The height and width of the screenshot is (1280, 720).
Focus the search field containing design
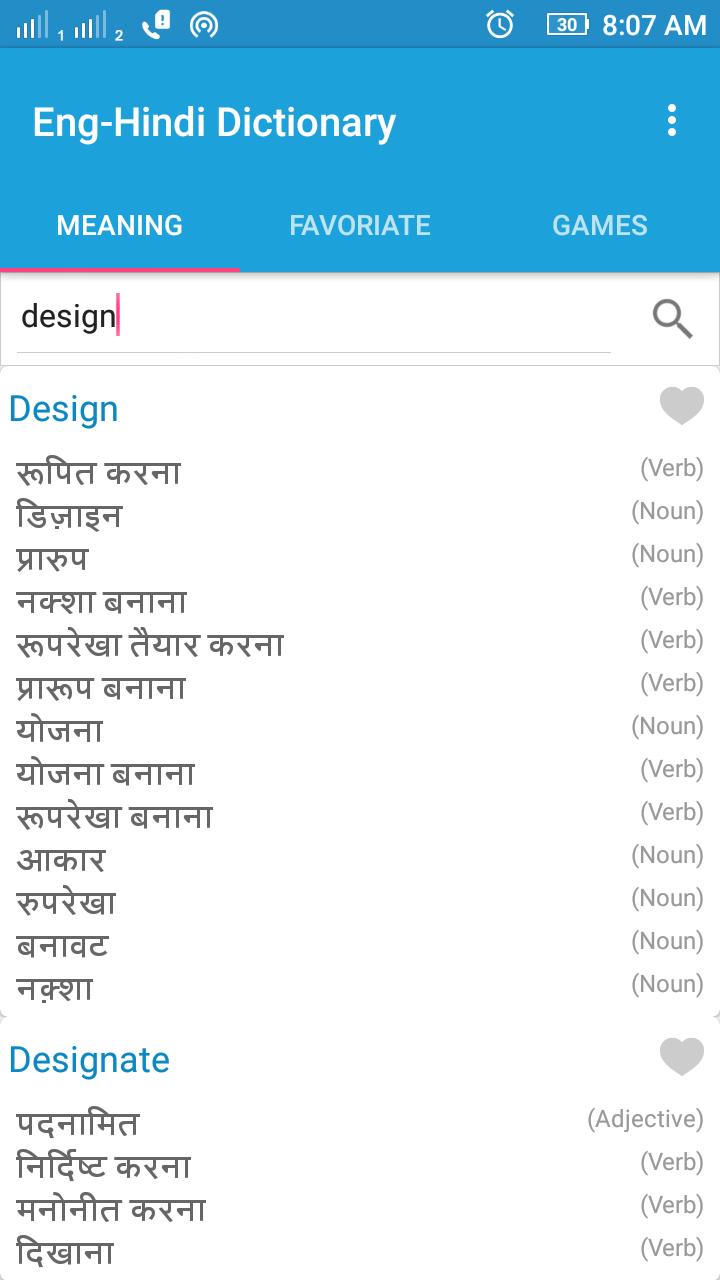(x=314, y=318)
